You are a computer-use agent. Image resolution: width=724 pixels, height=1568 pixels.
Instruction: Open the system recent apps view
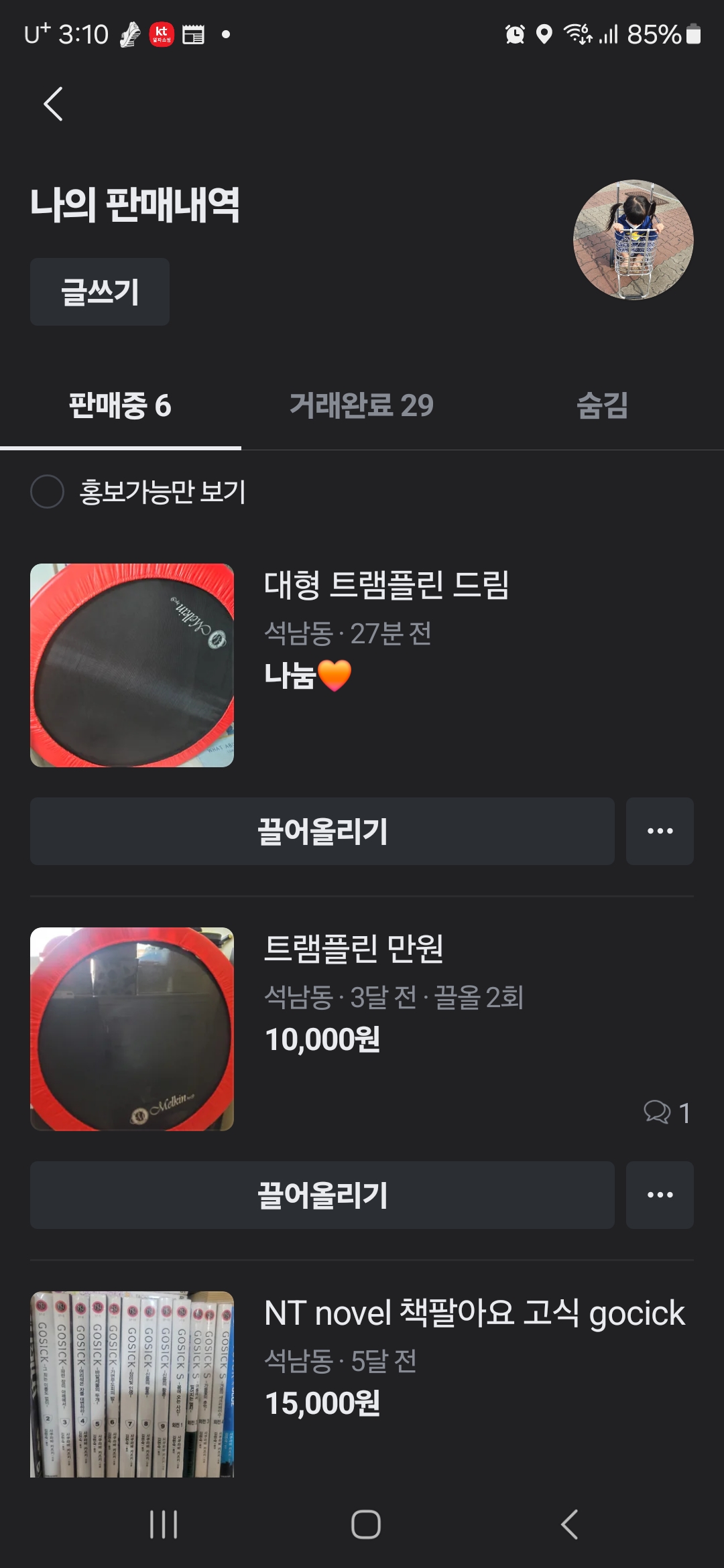tap(164, 1524)
